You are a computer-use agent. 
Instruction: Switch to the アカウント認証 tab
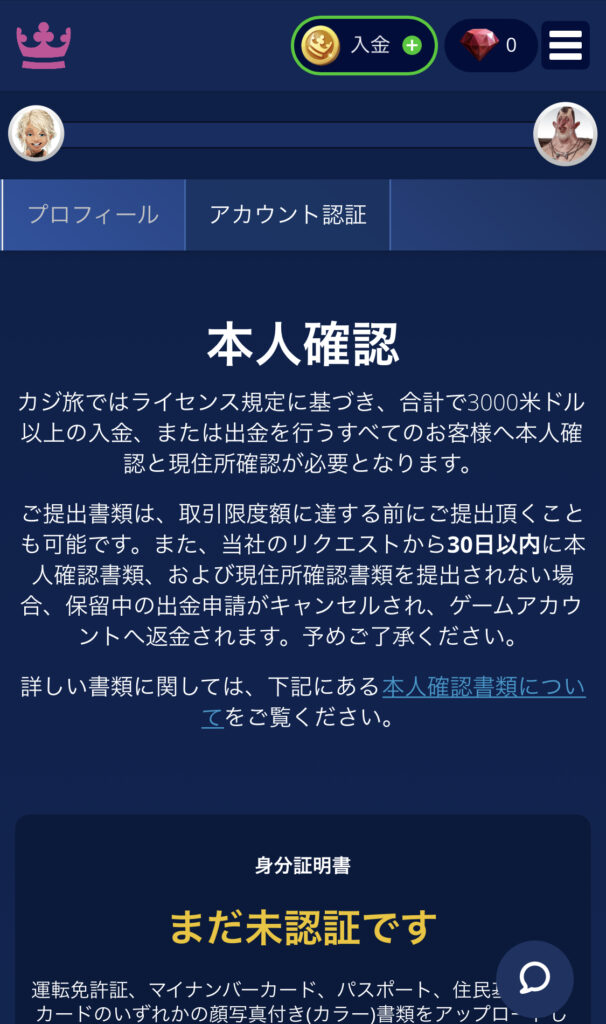[x=287, y=215]
